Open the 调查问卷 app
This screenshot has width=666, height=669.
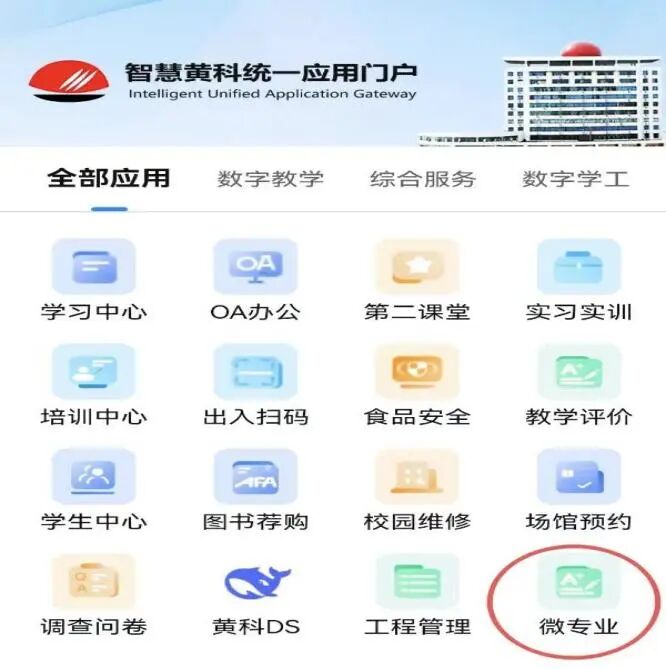tap(93, 583)
